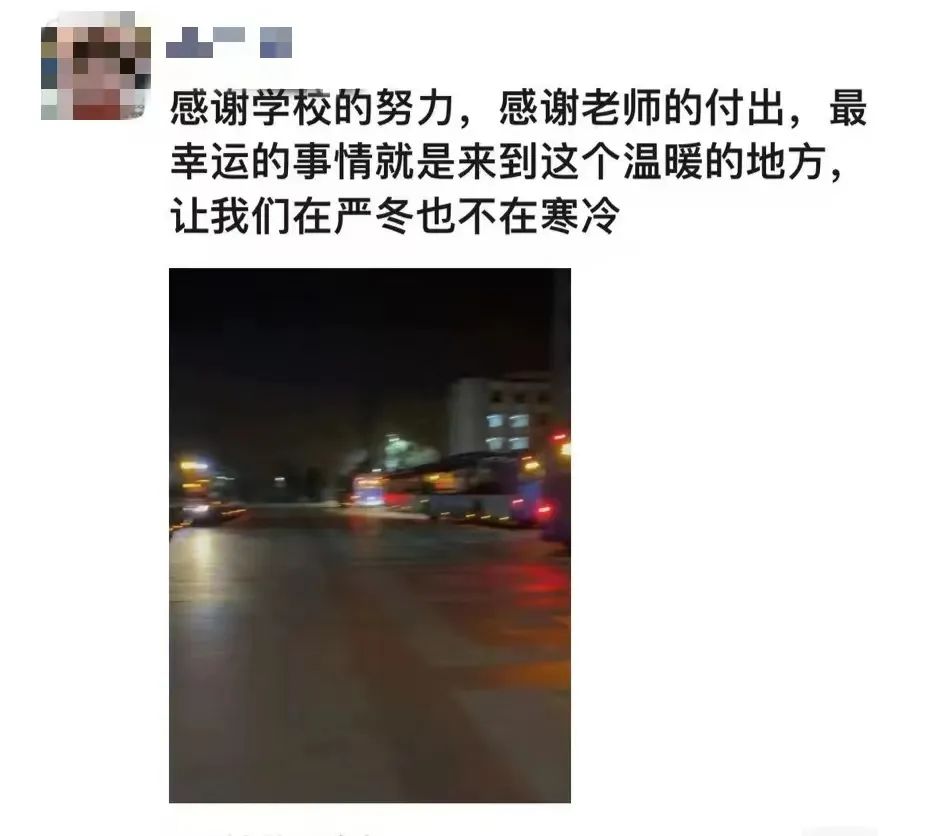
Task: View the night street photo full screen
Action: click(x=369, y=535)
